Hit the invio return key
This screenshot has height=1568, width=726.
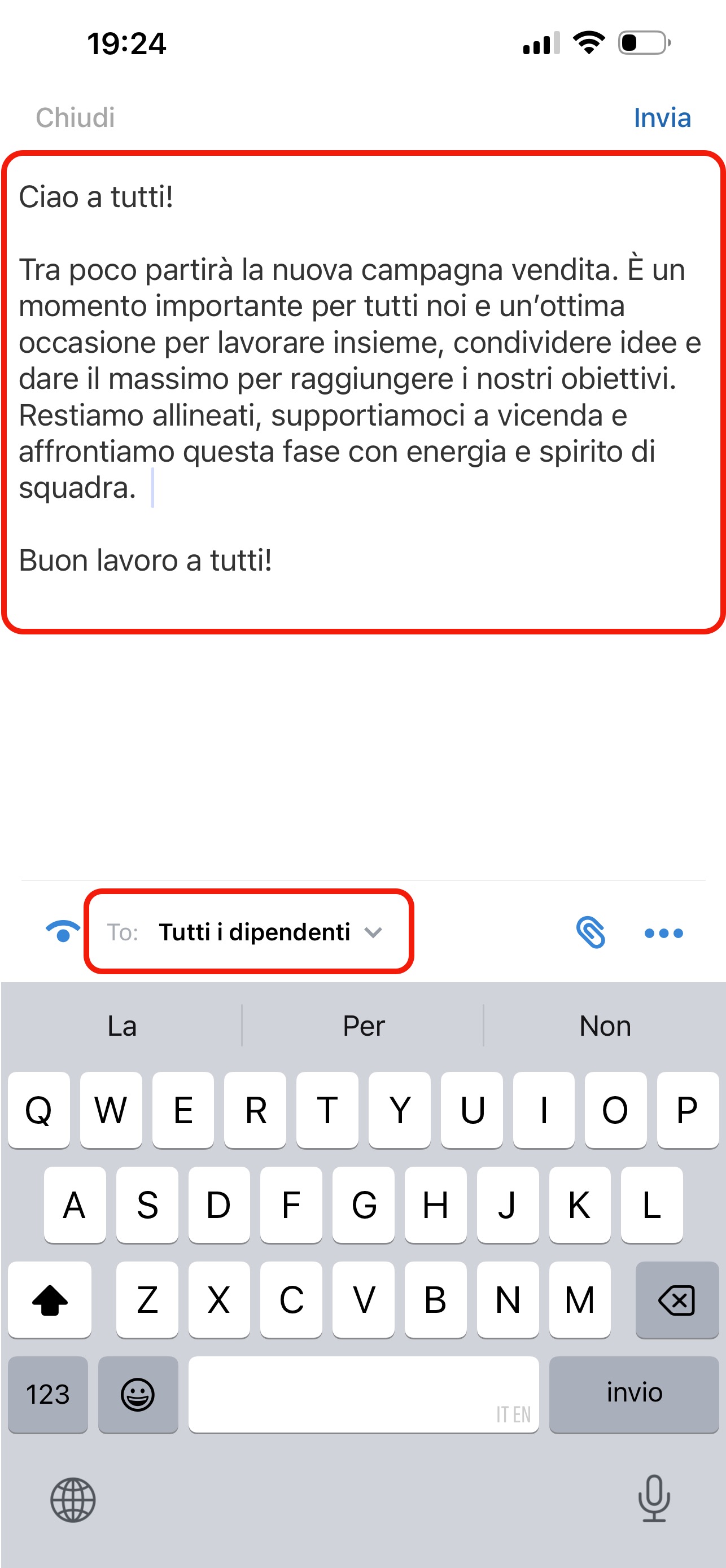click(x=633, y=1392)
